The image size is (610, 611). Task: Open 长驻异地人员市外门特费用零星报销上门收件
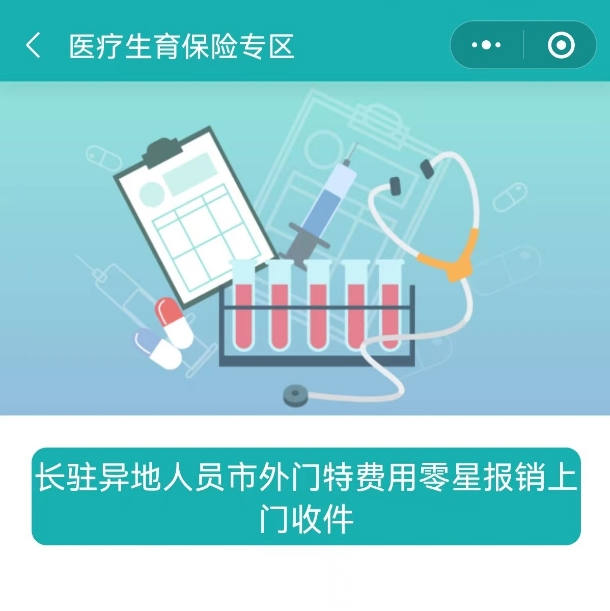click(306, 497)
